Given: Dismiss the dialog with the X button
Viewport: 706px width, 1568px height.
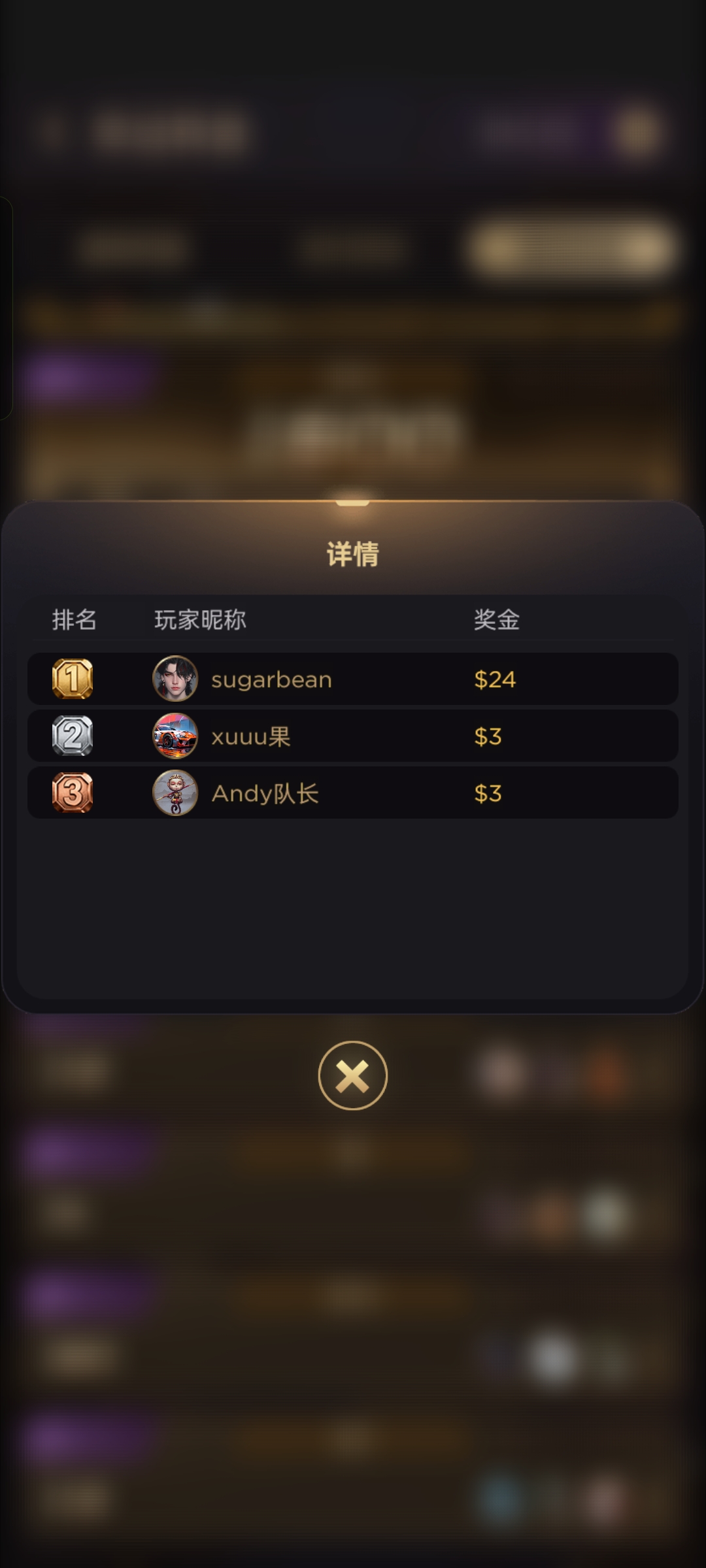Looking at the screenshot, I should point(353,1076).
